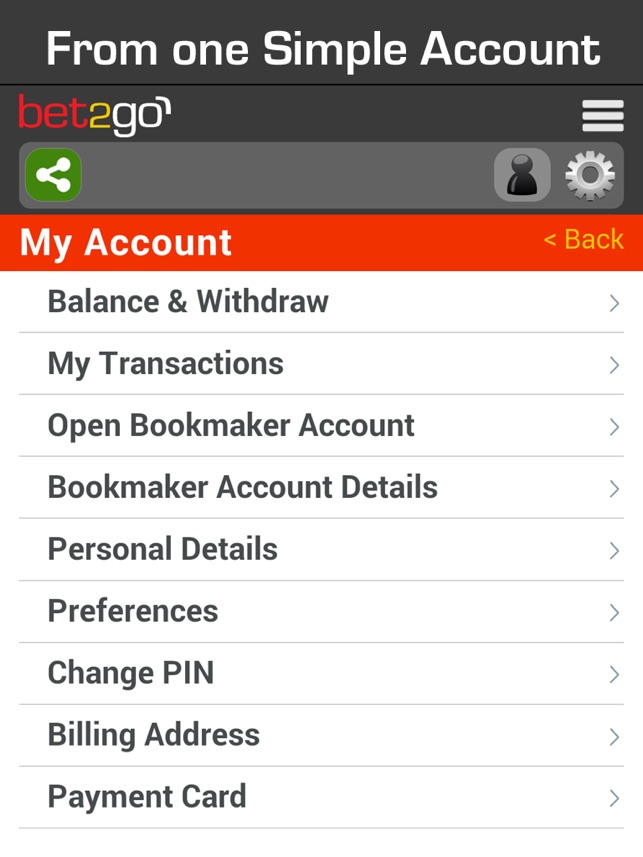Go to Preferences
This screenshot has width=643, height=857.
coord(322,611)
